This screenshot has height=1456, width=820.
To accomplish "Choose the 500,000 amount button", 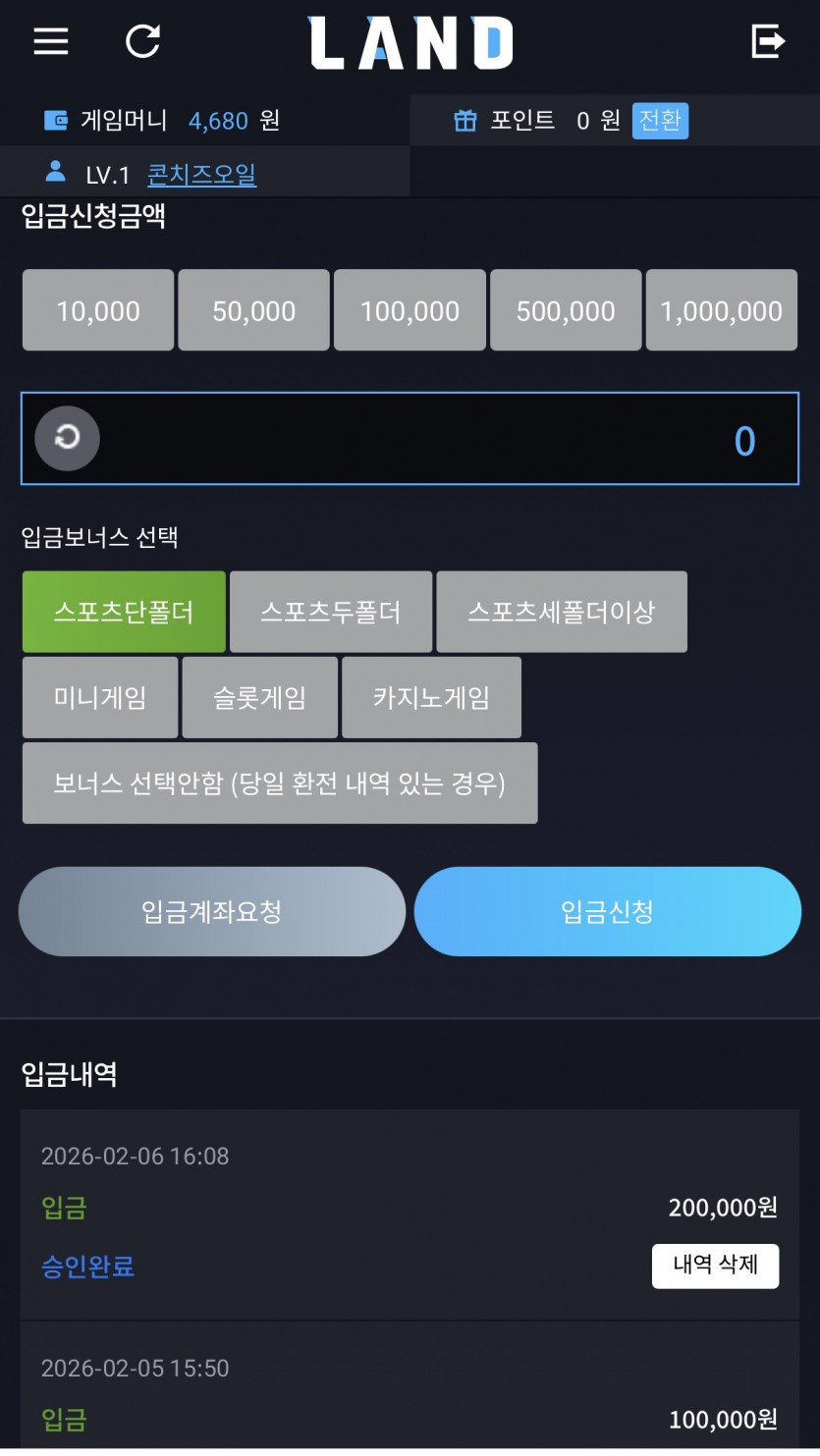I will (566, 310).
